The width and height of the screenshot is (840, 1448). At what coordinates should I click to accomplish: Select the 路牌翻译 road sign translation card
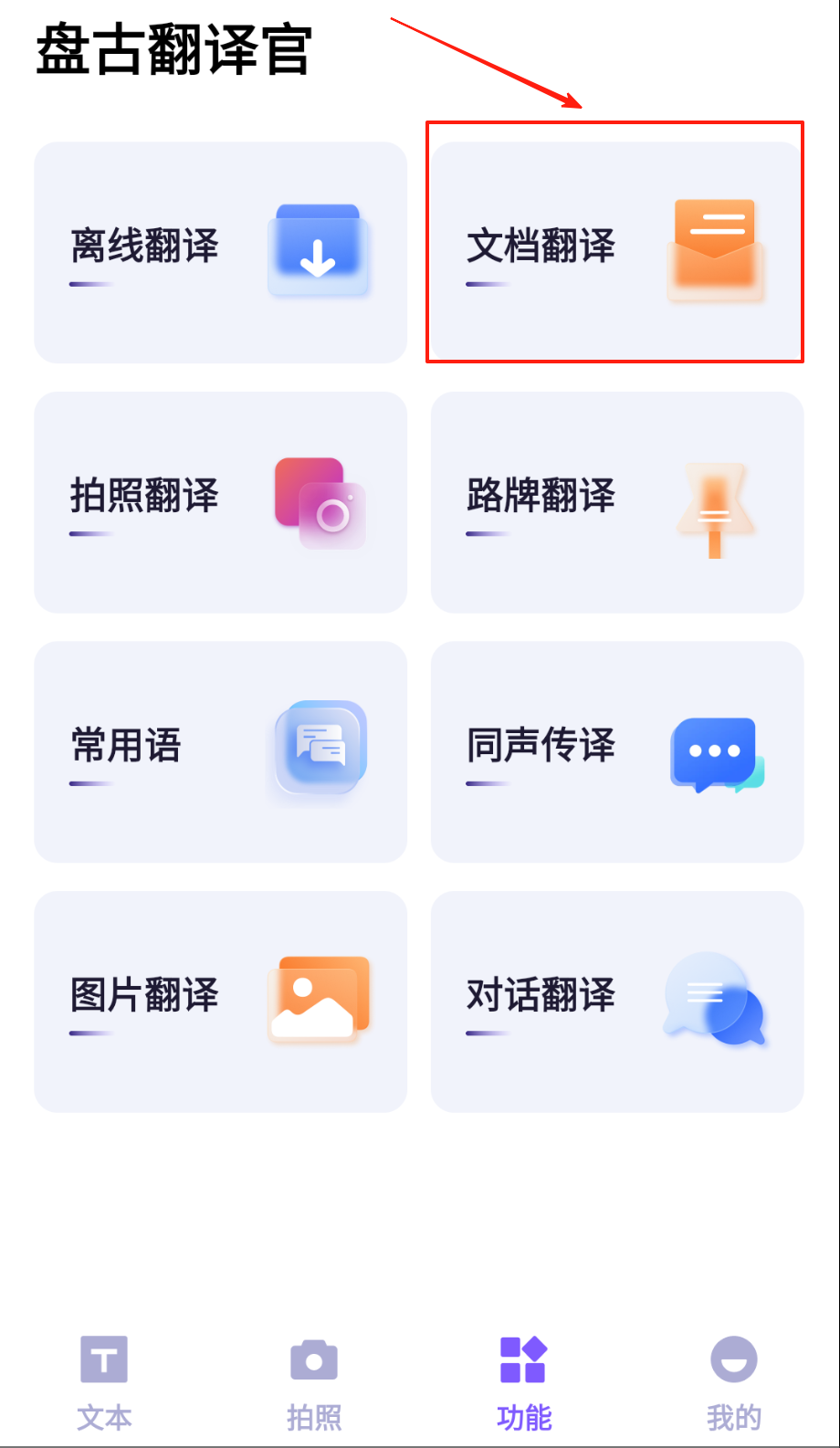click(616, 502)
